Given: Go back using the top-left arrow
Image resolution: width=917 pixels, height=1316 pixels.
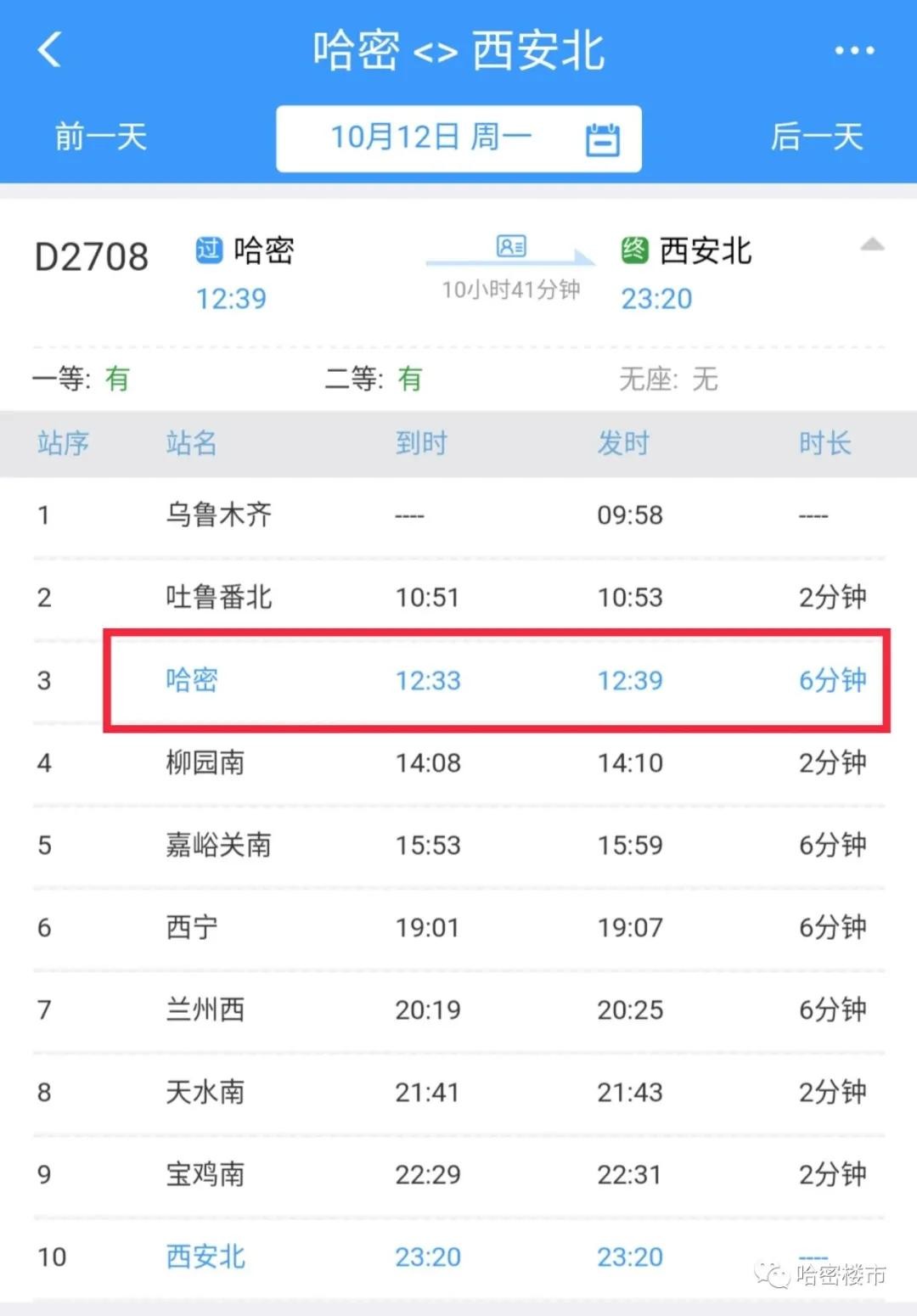Looking at the screenshot, I should [x=50, y=49].
